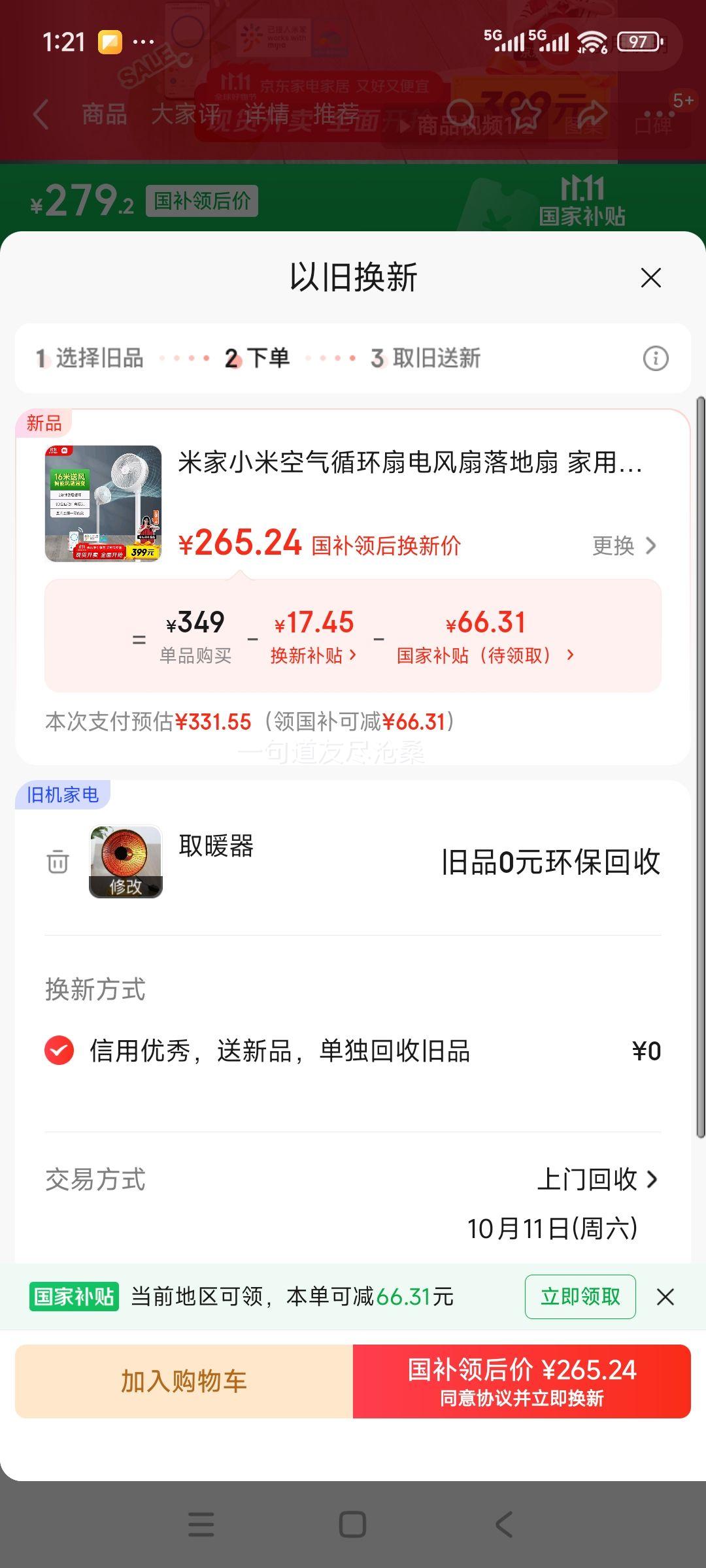Tap 立即领取 to claim the subsidy
This screenshot has height=1568, width=706.
(x=580, y=1296)
